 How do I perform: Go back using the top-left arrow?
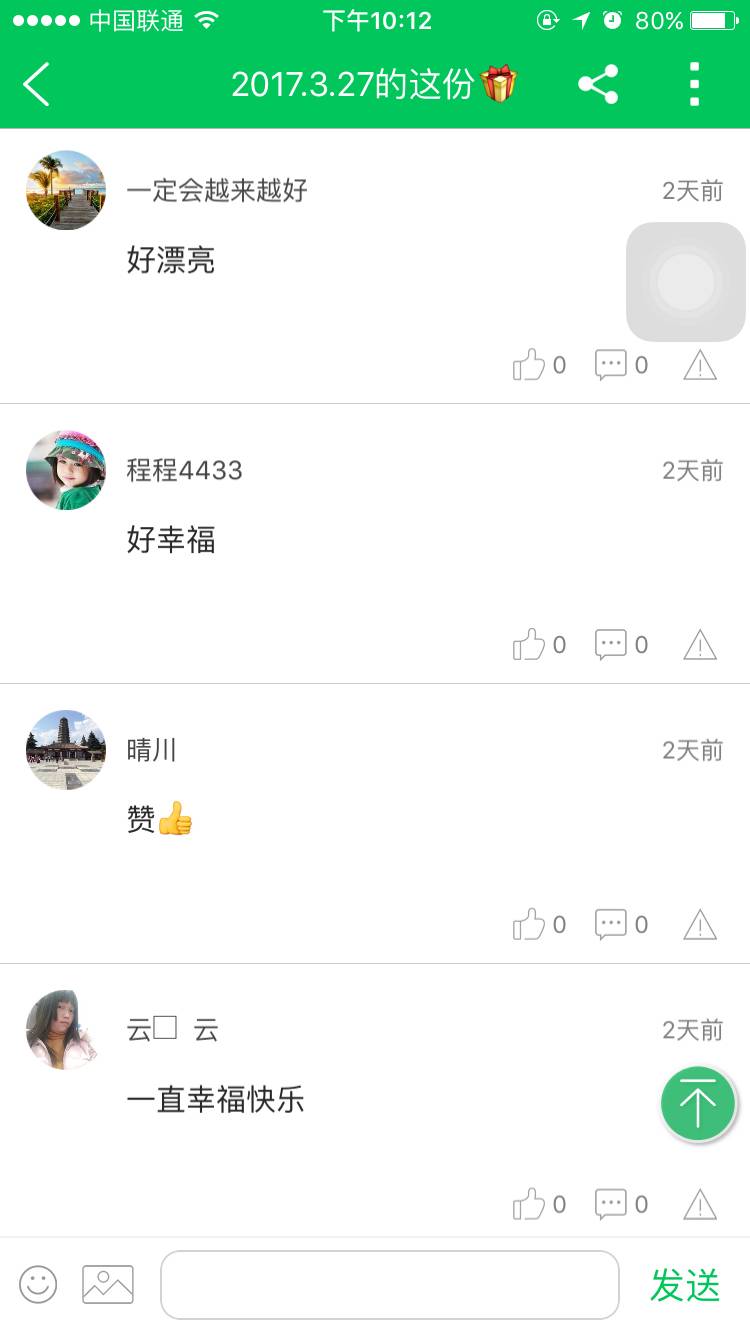37,84
